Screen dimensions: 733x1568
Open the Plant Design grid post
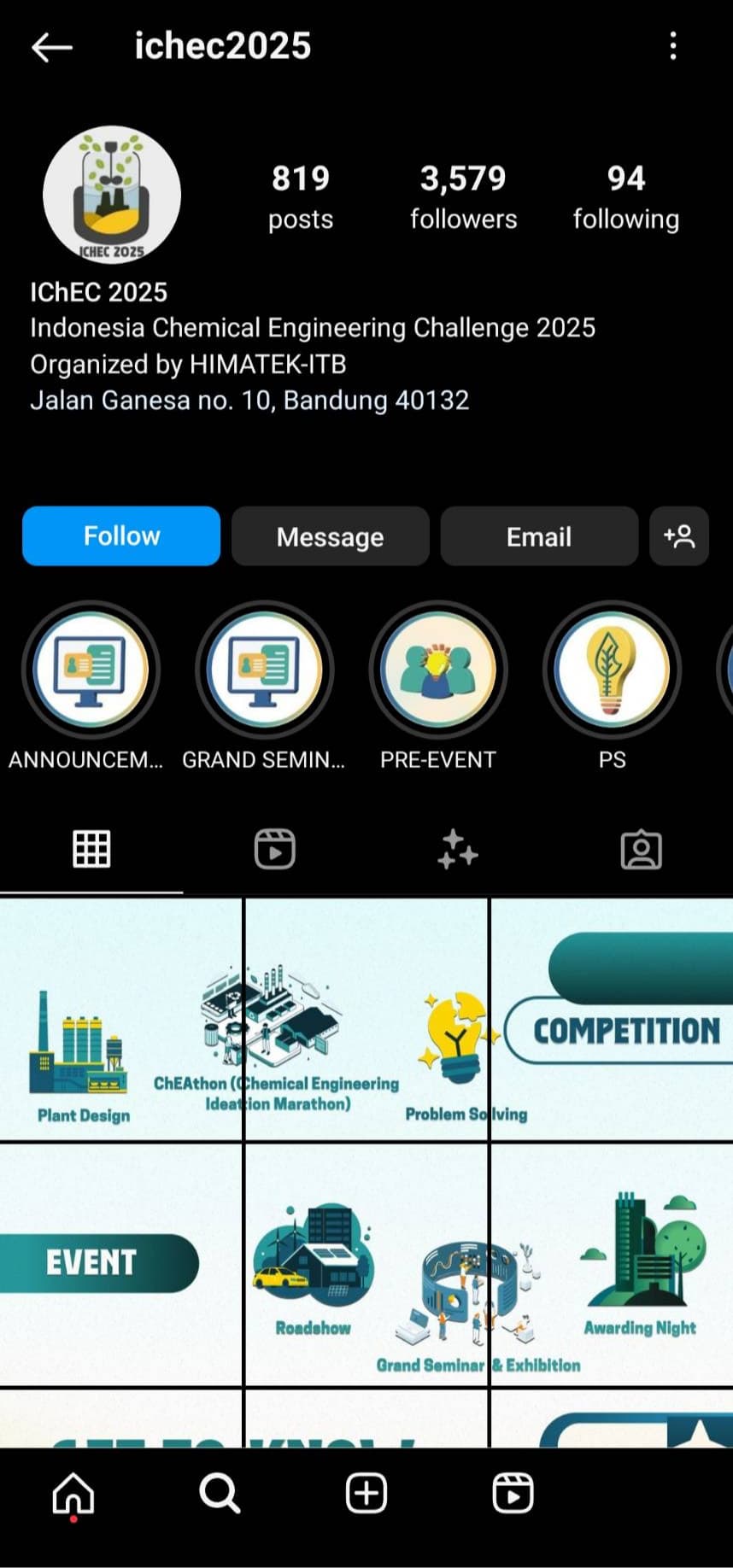point(120,1019)
